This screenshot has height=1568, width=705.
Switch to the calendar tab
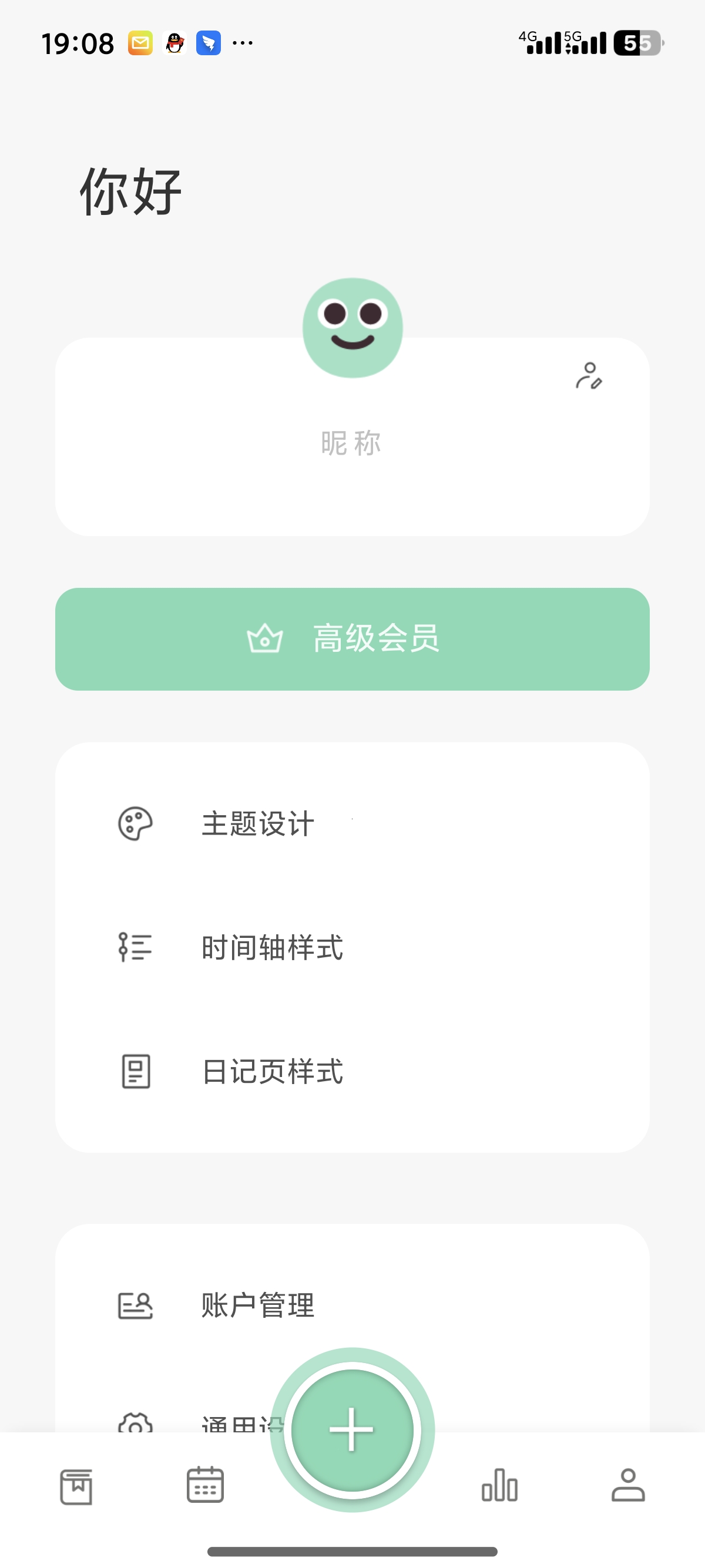pos(205,1485)
